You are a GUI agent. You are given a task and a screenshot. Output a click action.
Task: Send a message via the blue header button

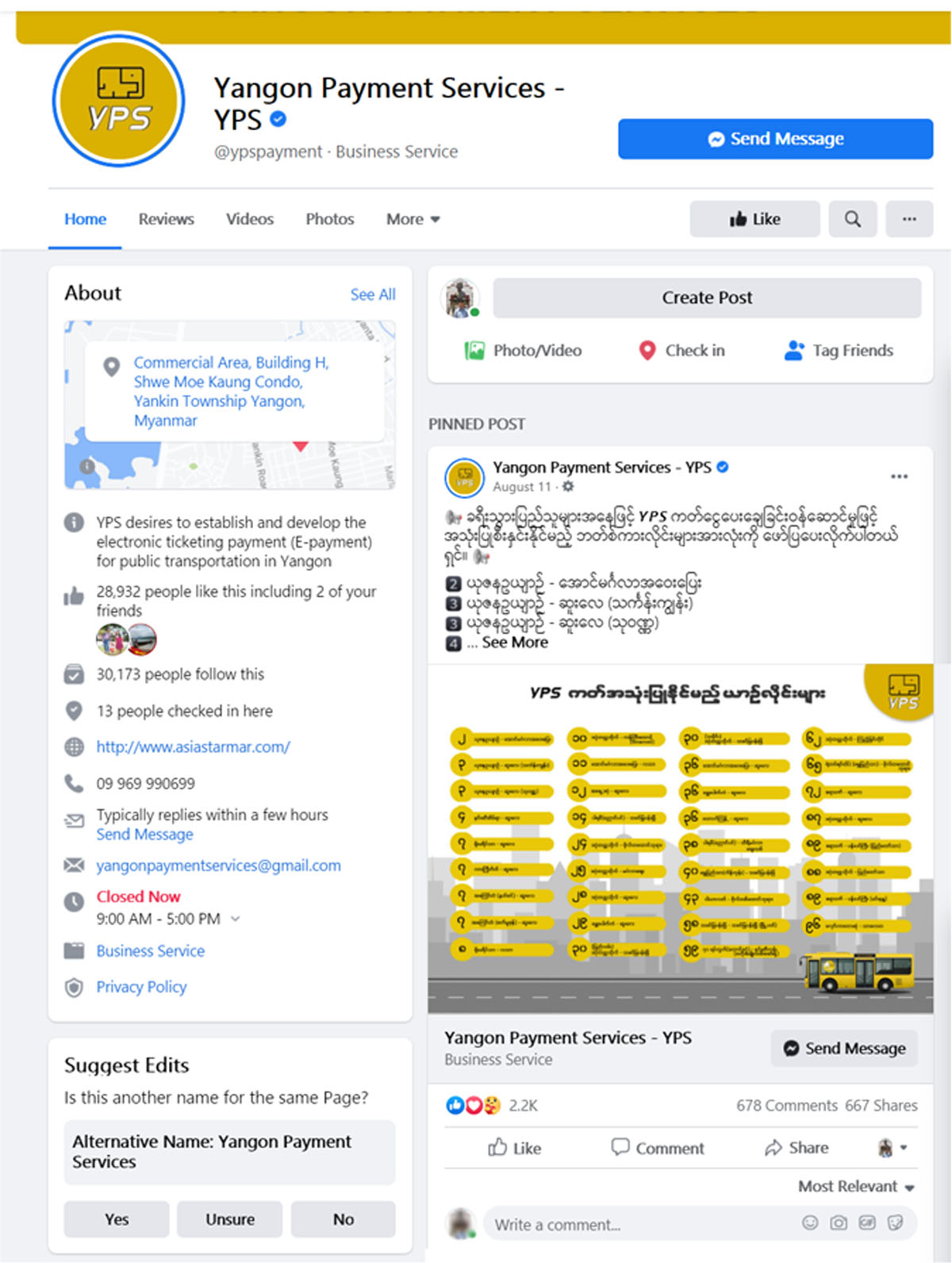pyautogui.click(x=775, y=139)
